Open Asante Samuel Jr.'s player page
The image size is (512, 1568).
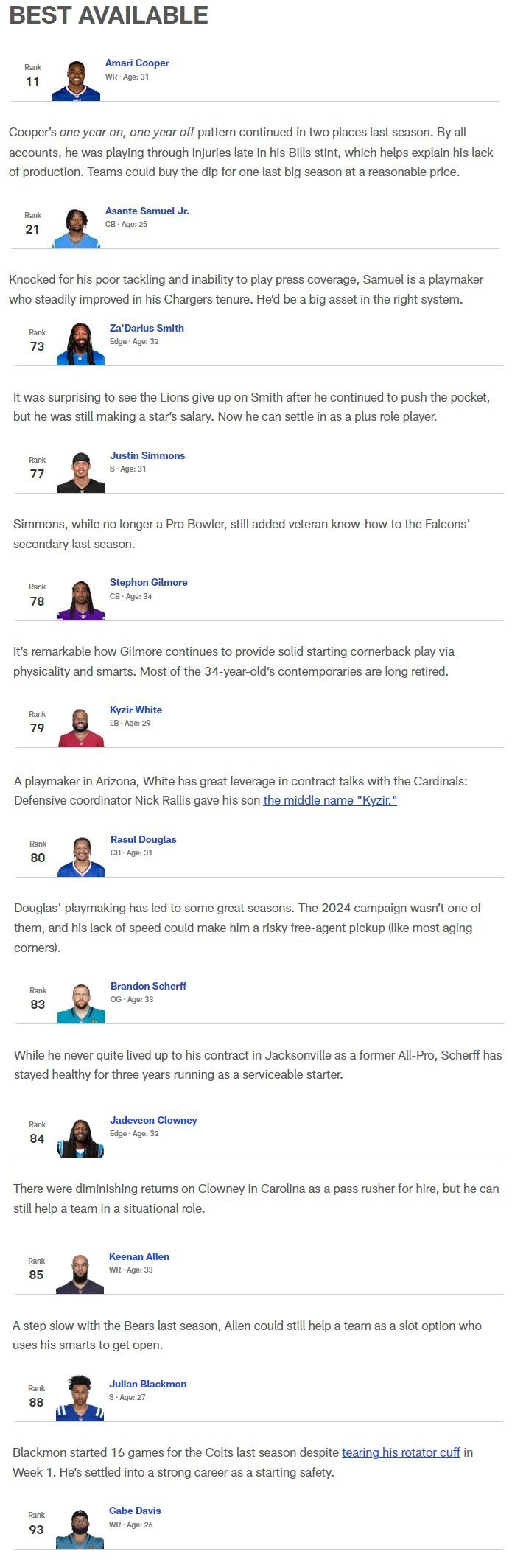[x=147, y=211]
